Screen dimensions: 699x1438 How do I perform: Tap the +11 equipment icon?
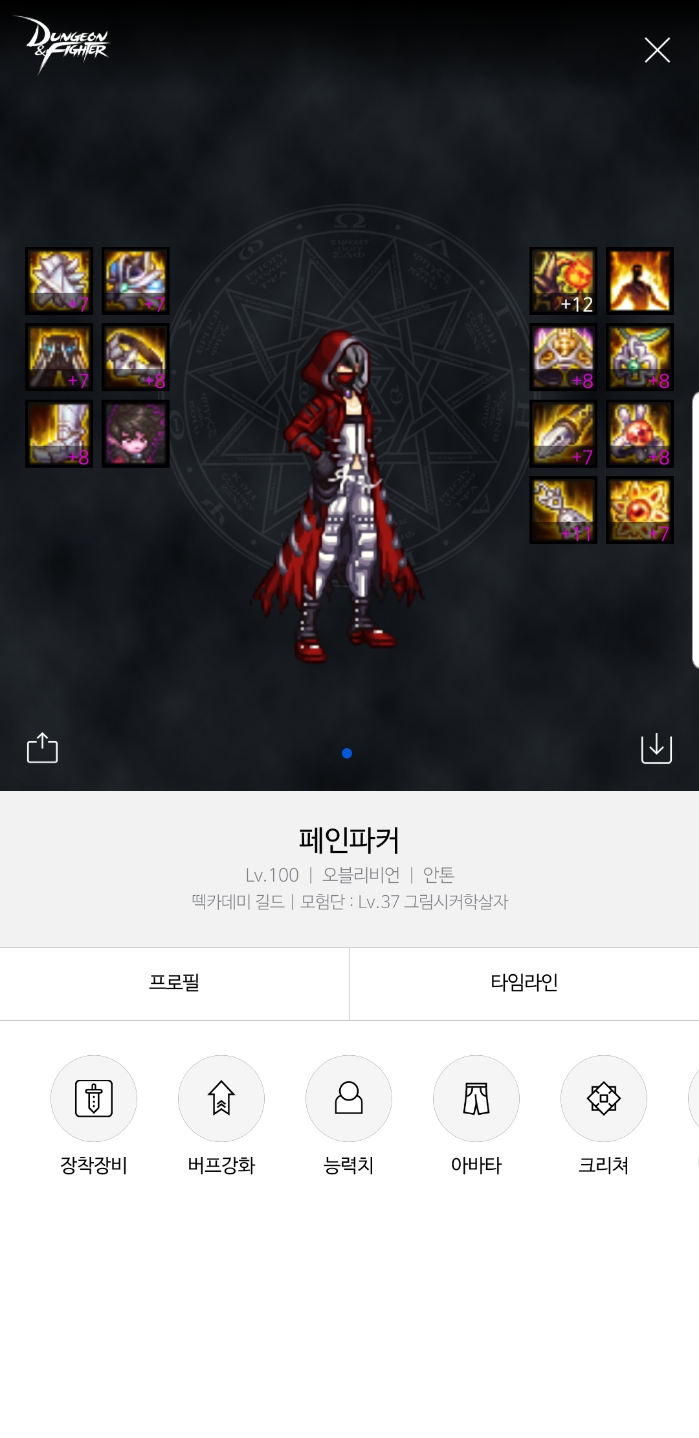coord(563,510)
